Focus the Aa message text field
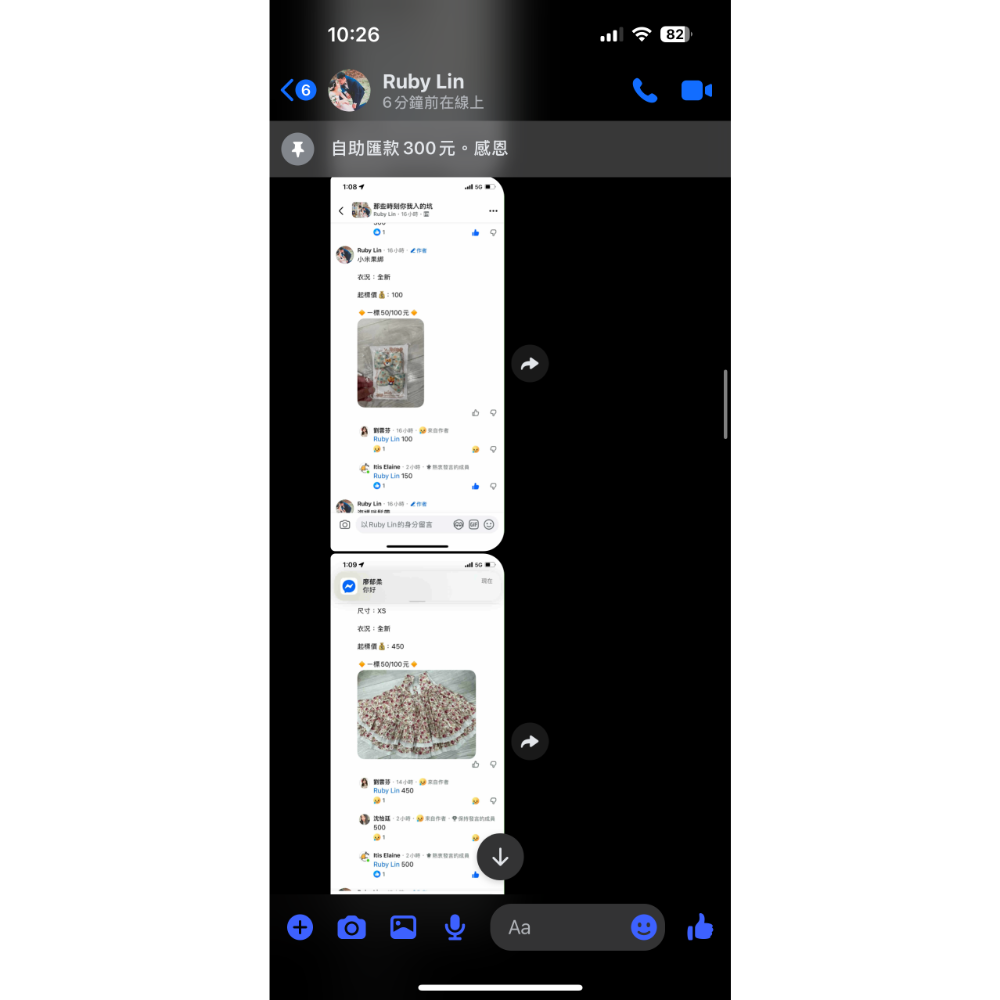The image size is (1000, 1000). click(x=560, y=927)
